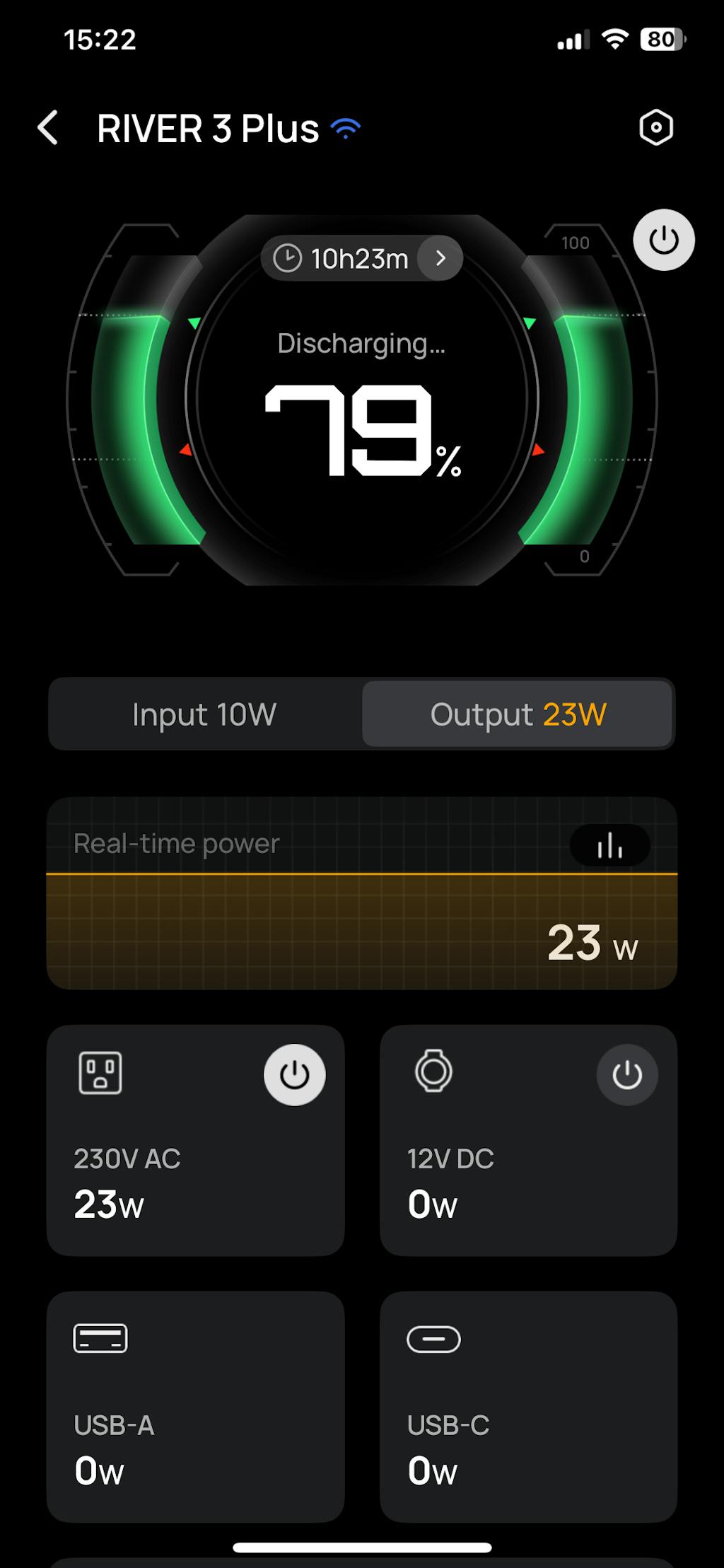The image size is (724, 1568).
Task: Toggle the 230V AC output power
Action: 294,1075
